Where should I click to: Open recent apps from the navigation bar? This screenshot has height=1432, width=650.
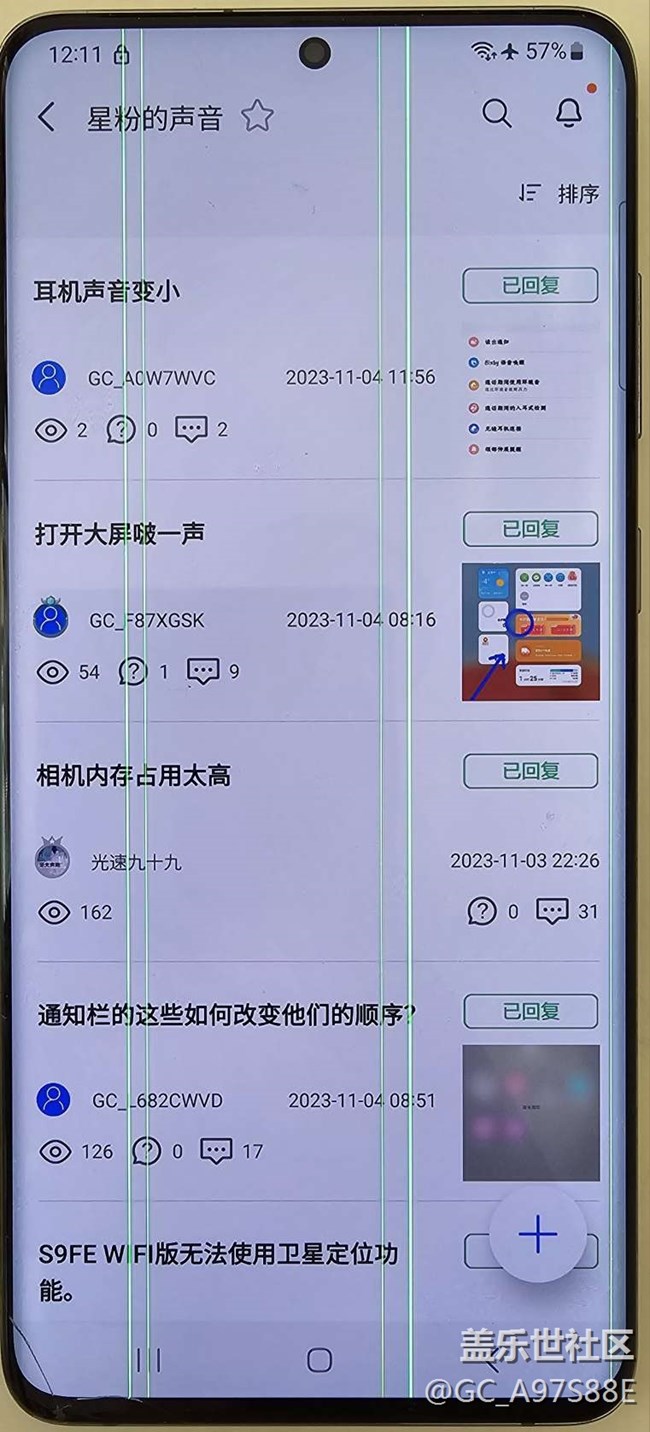tap(148, 1359)
